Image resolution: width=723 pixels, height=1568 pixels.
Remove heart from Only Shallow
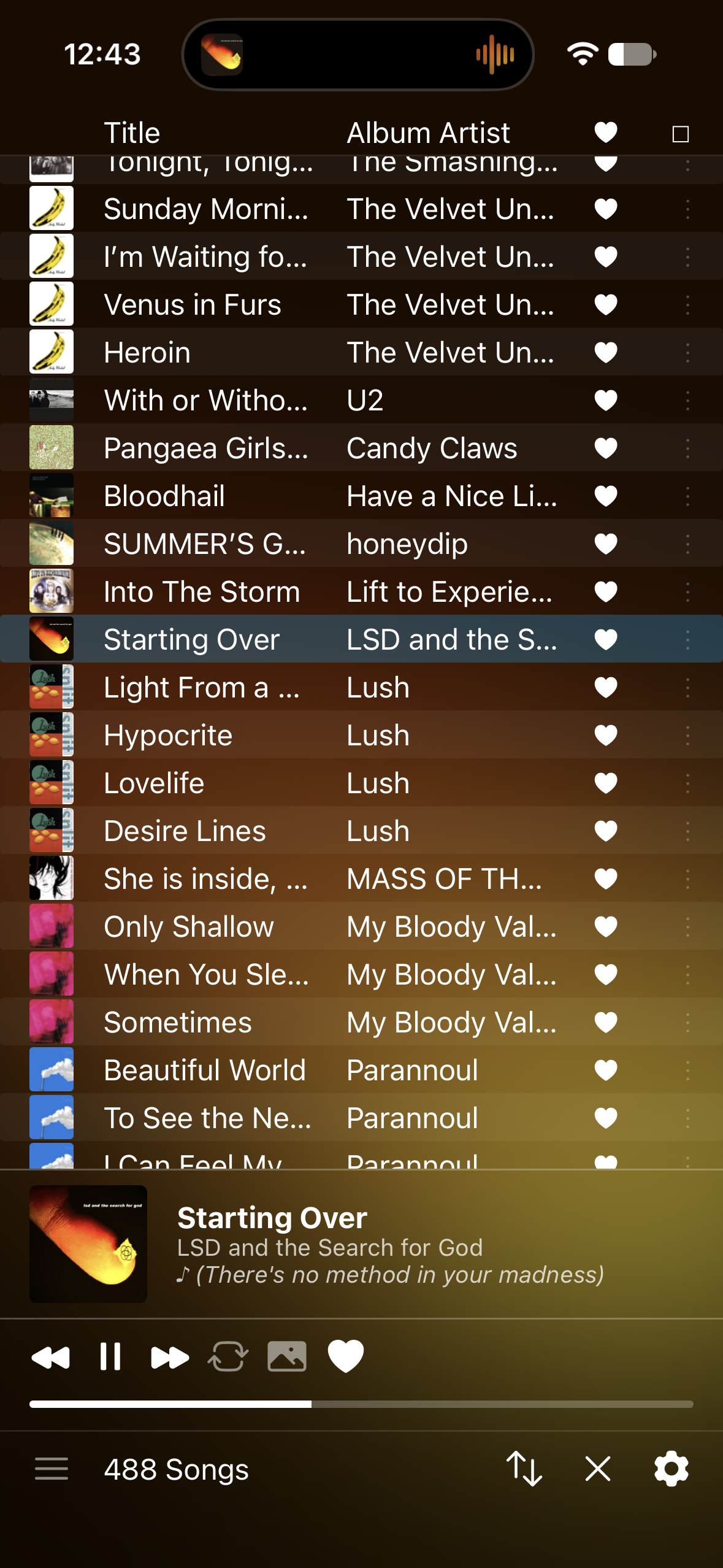tap(606, 926)
